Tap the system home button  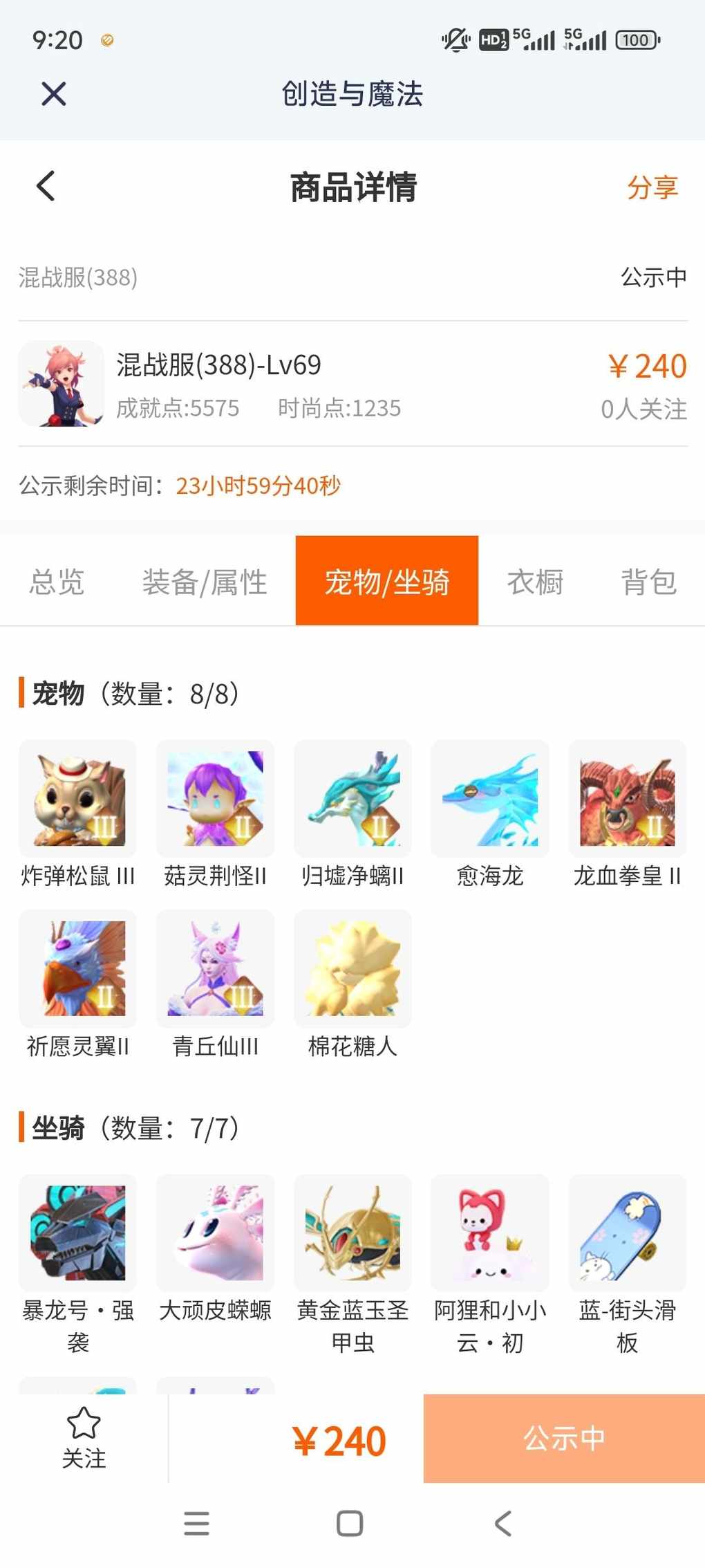point(350,1523)
